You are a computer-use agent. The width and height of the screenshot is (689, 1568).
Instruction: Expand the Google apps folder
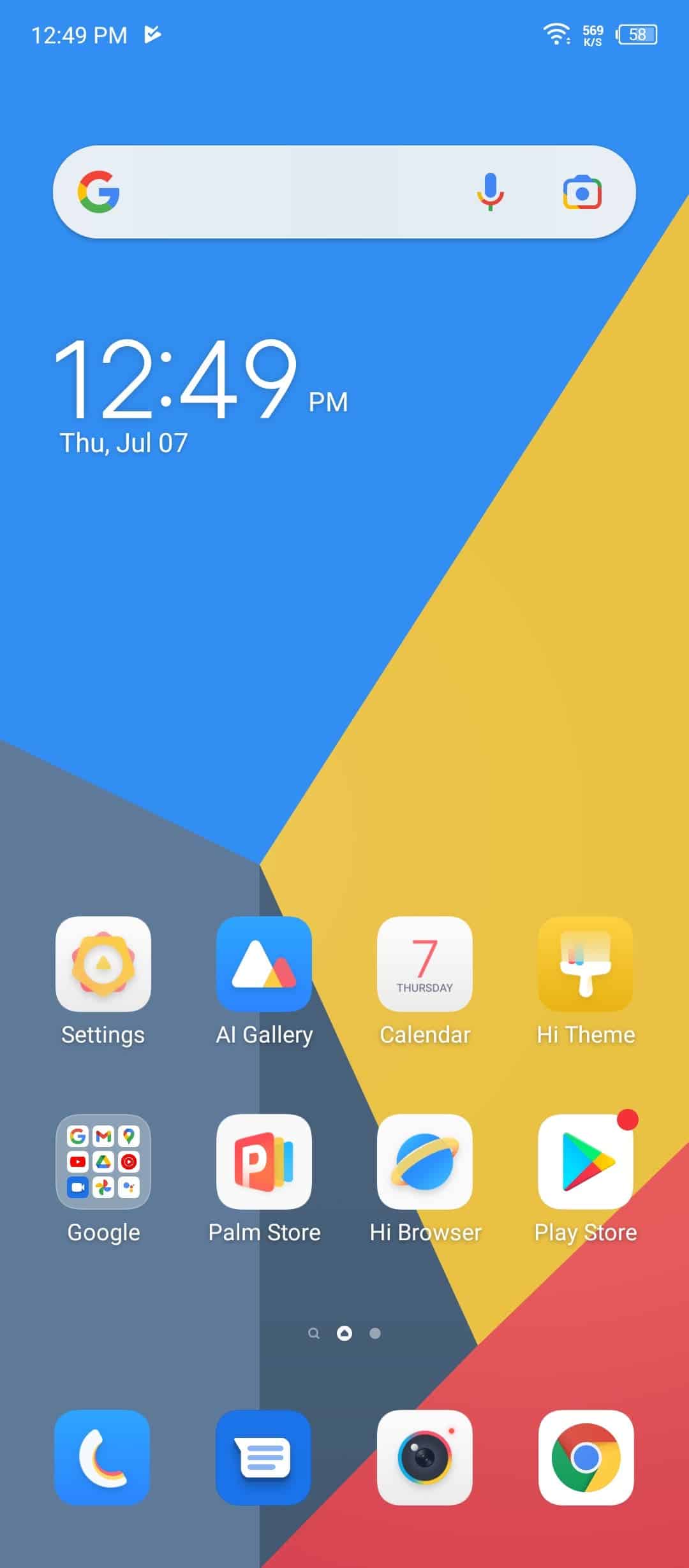pyautogui.click(x=103, y=1161)
